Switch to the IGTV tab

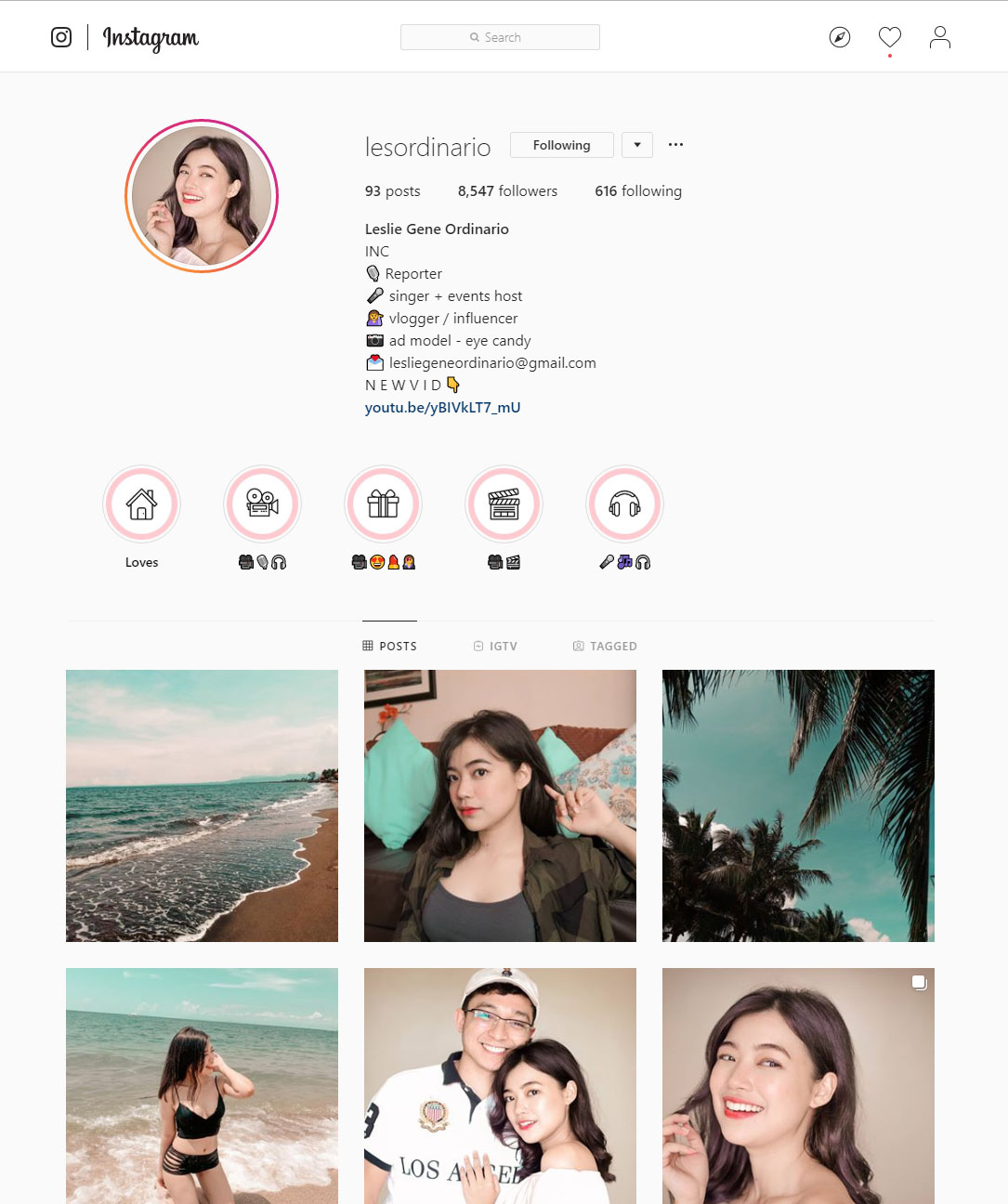tap(495, 646)
